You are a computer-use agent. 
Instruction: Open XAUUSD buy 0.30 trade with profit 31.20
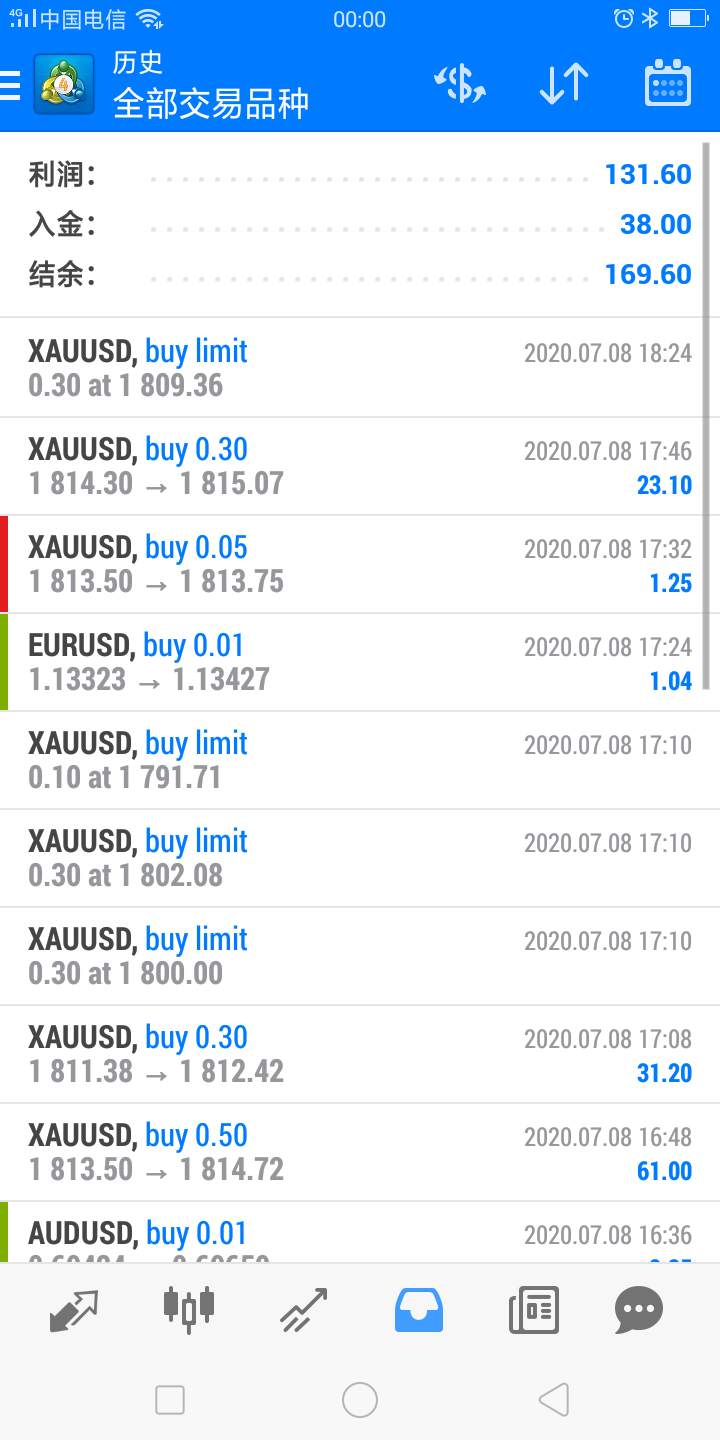pos(360,1054)
